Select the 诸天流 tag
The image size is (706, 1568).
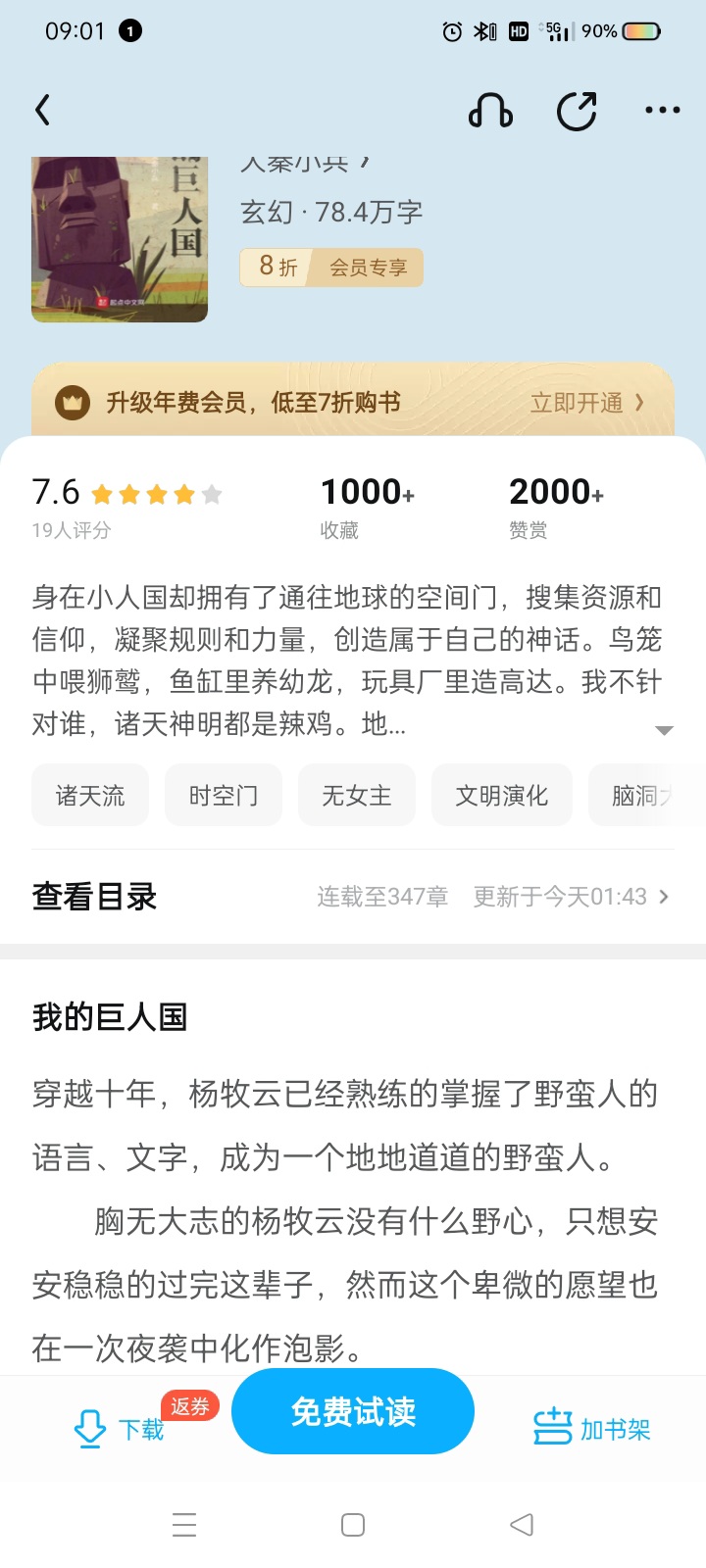tap(90, 795)
